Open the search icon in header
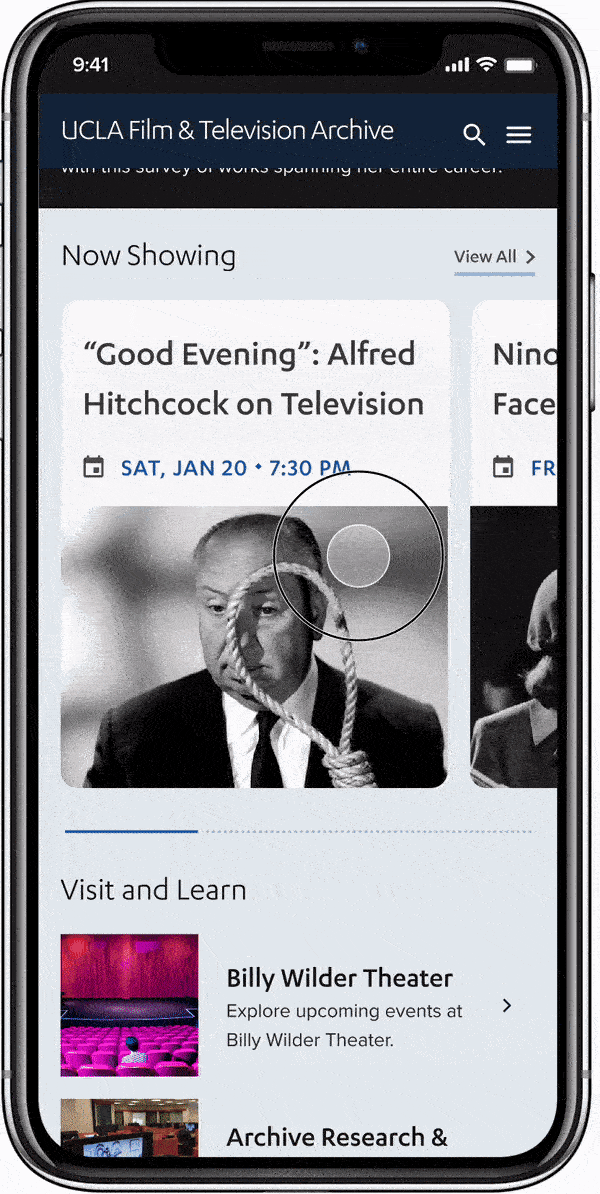The image size is (600, 1194). 474,135
